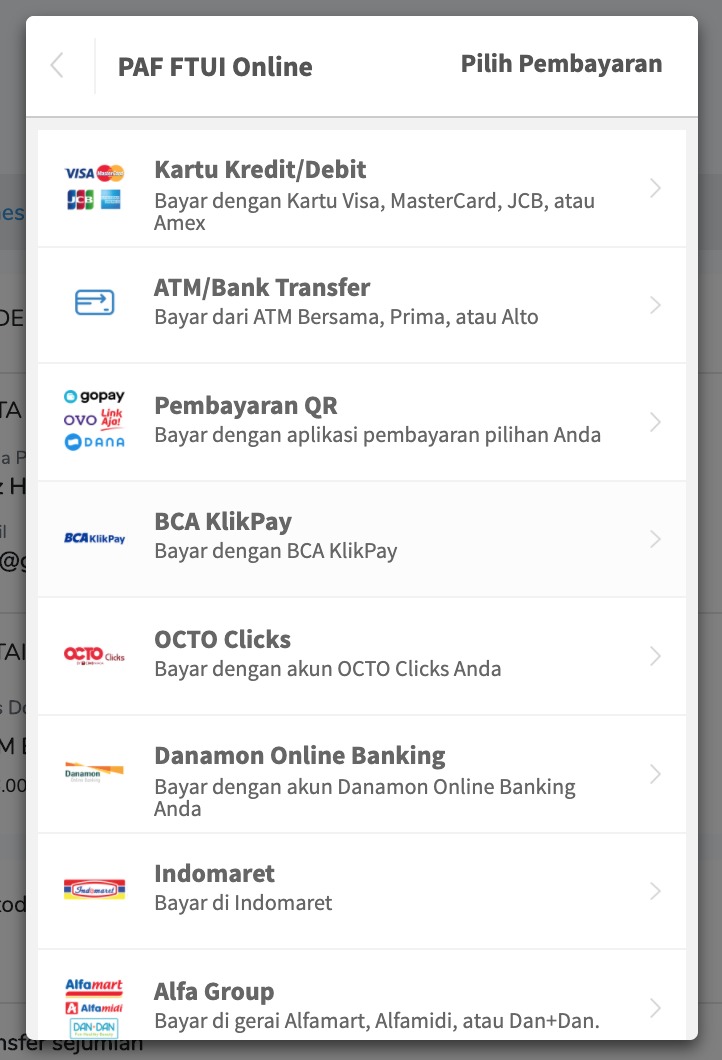The height and width of the screenshot is (1060, 722).
Task: Select Kartu Kredit/Debit payment method
Action: coord(361,188)
